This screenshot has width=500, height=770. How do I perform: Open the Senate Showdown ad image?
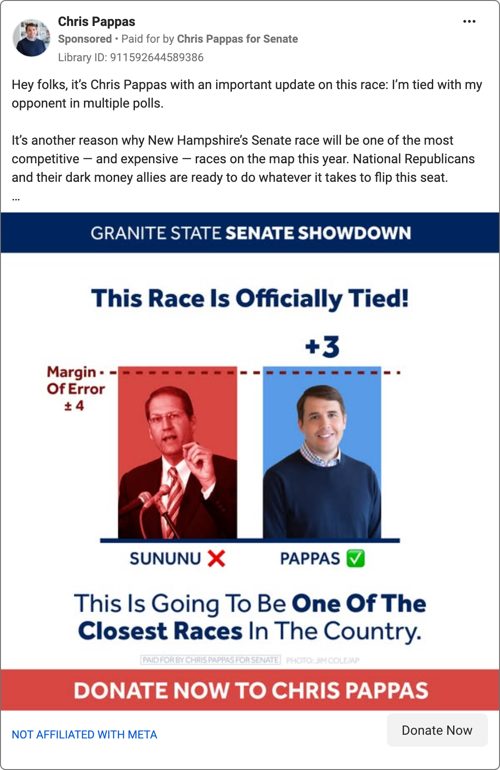pyautogui.click(x=250, y=461)
